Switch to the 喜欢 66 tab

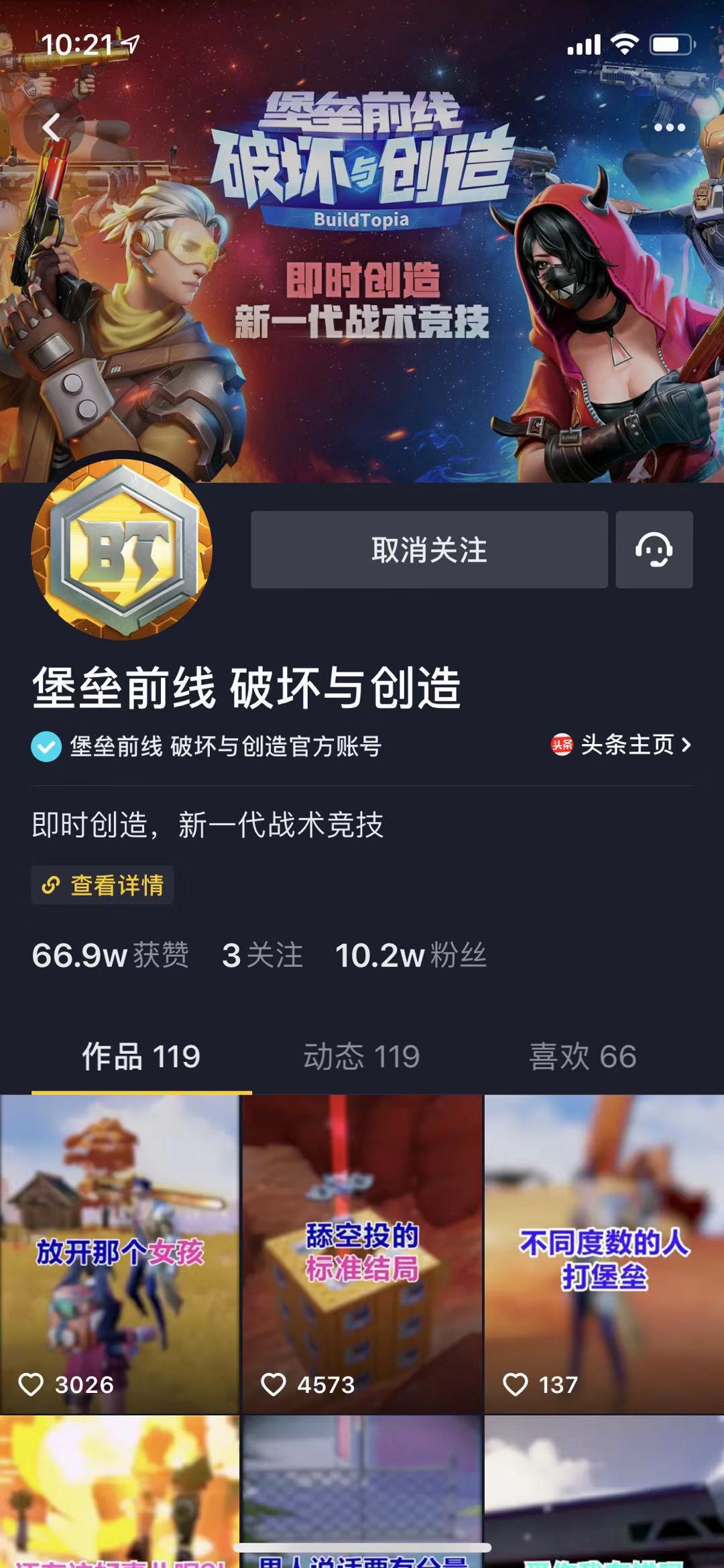[x=582, y=1057]
